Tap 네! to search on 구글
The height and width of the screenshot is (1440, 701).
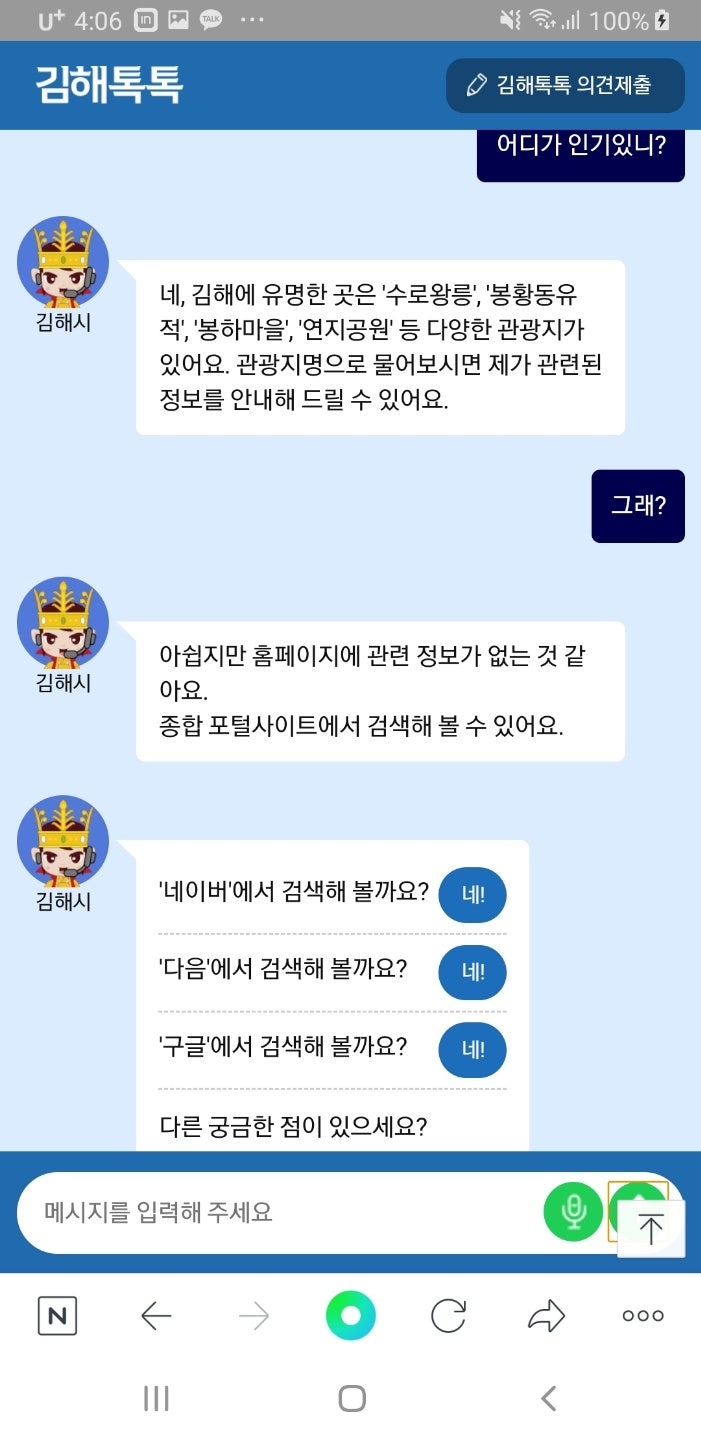(473, 1049)
